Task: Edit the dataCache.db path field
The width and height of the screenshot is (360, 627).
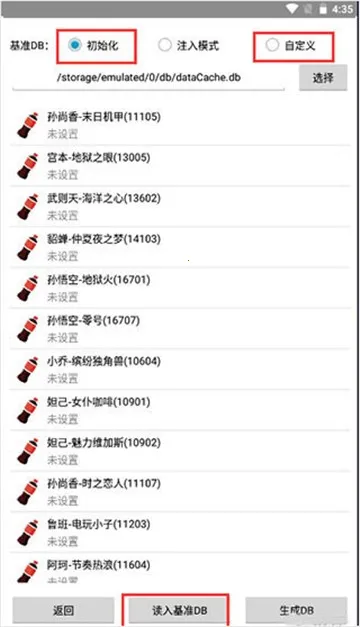Action: [148, 78]
